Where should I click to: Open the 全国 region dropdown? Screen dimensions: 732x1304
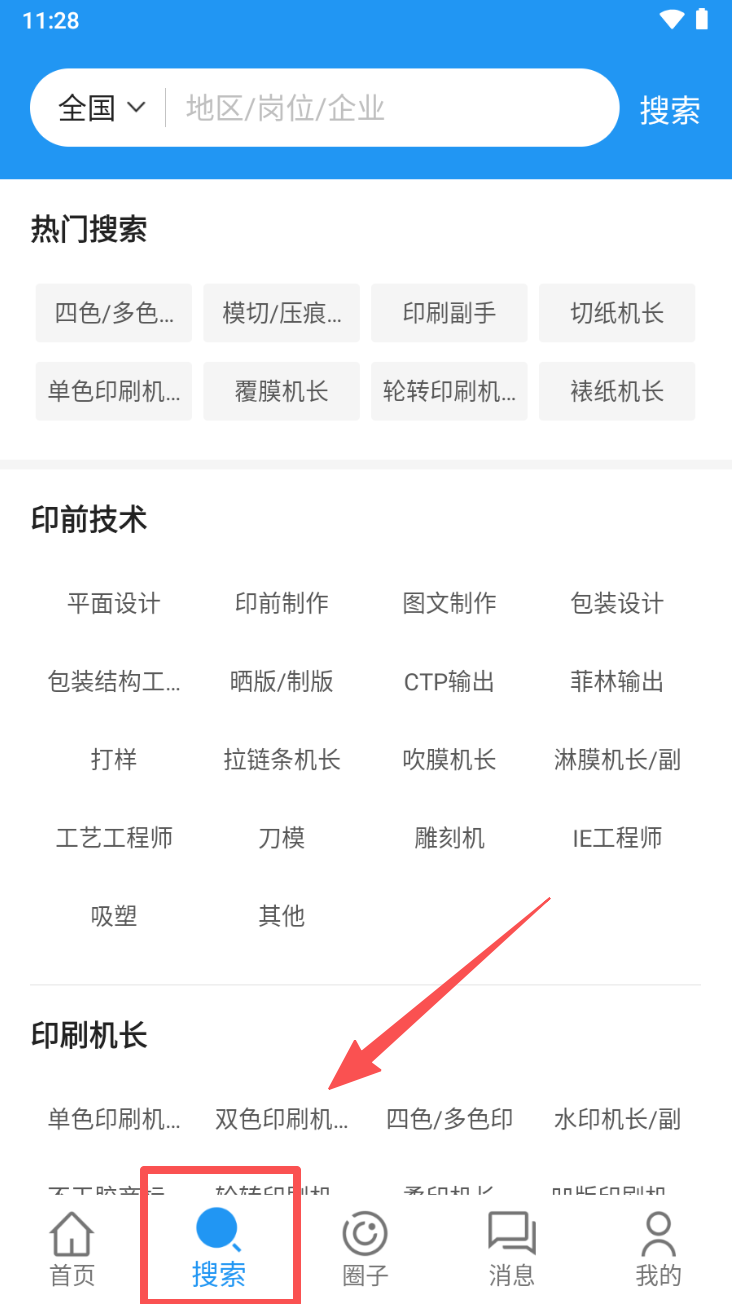(x=102, y=108)
